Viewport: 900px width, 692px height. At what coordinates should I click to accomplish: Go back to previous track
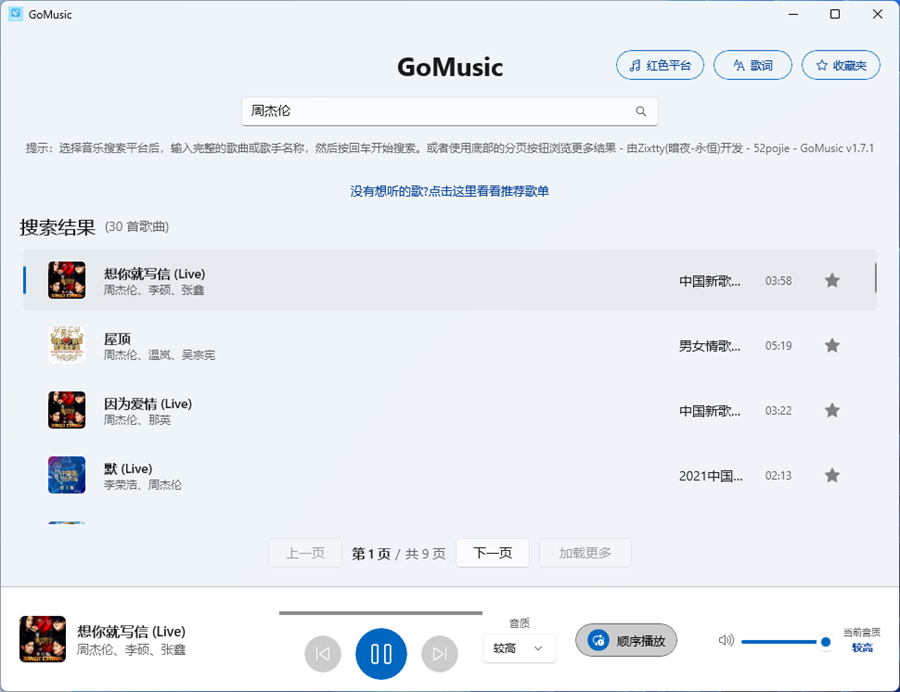323,654
